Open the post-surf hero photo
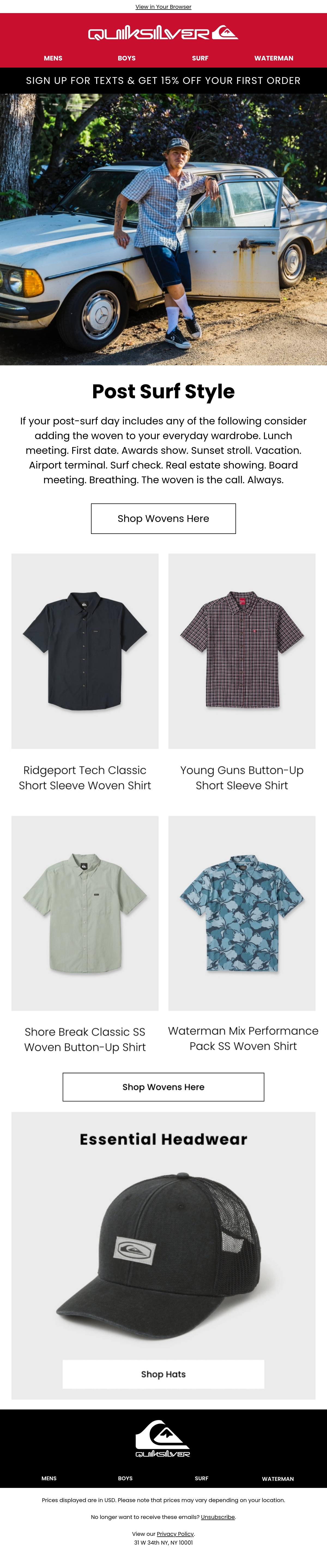The height and width of the screenshot is (1568, 327). (163, 229)
